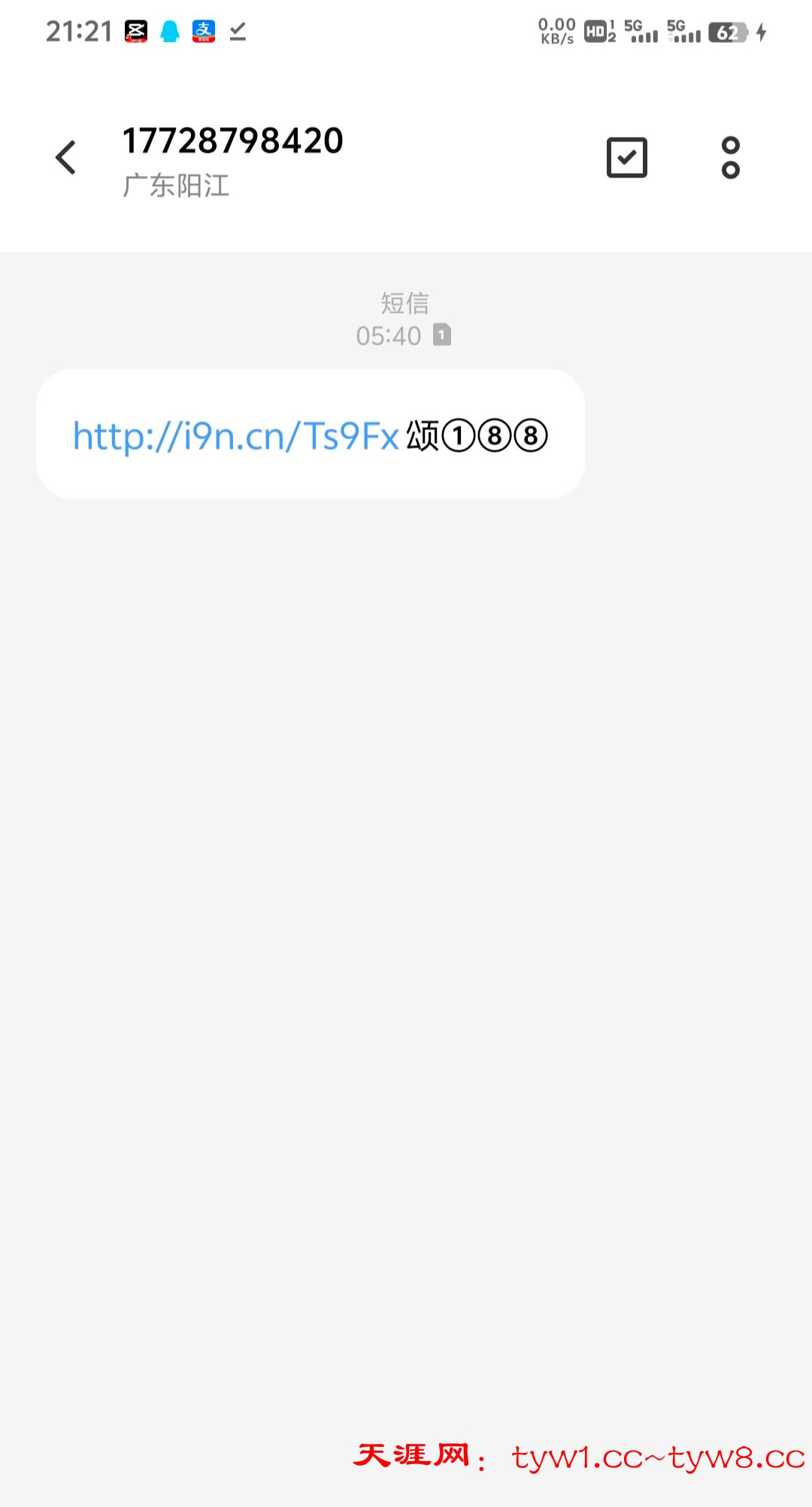Go back to the message list
The height and width of the screenshot is (1507, 812).
[66, 157]
